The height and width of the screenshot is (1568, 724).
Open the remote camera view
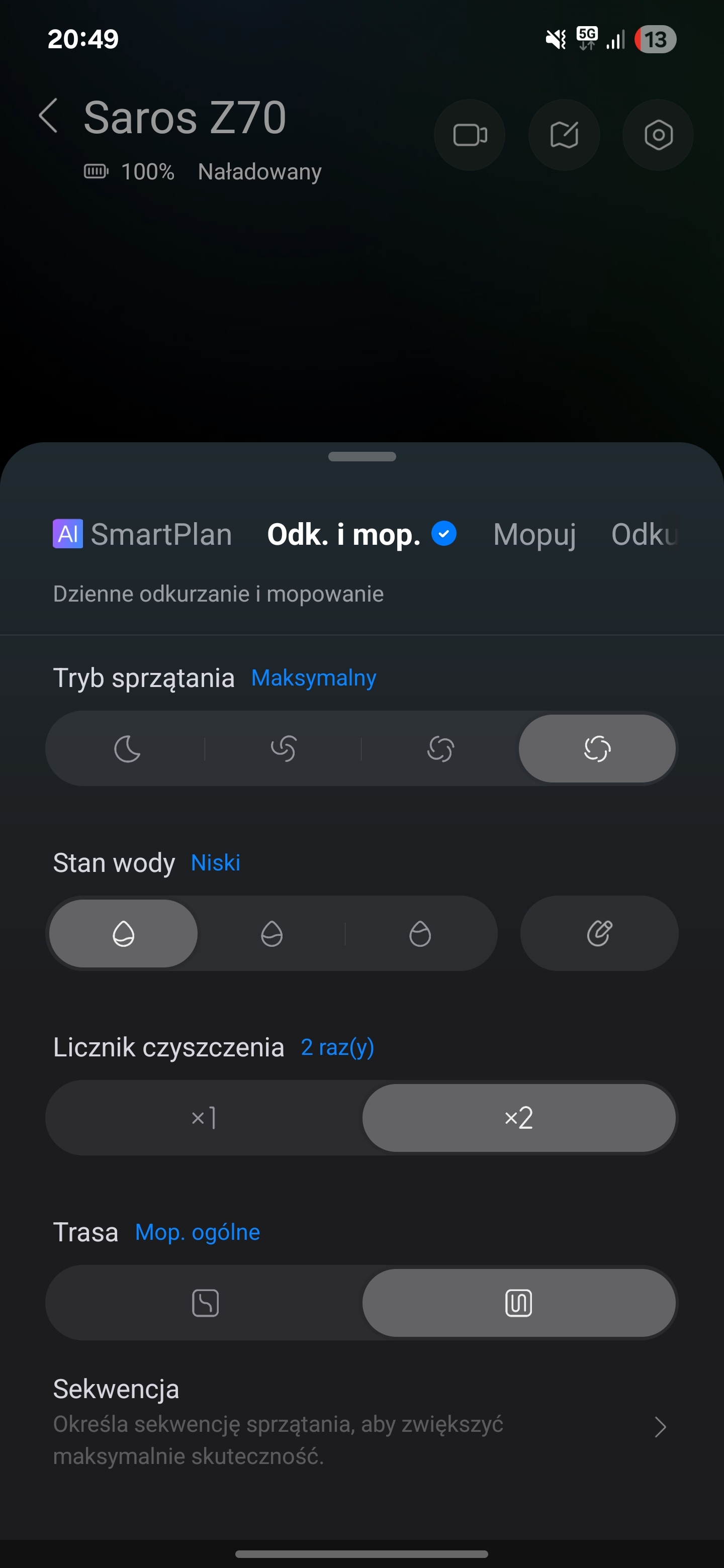470,135
